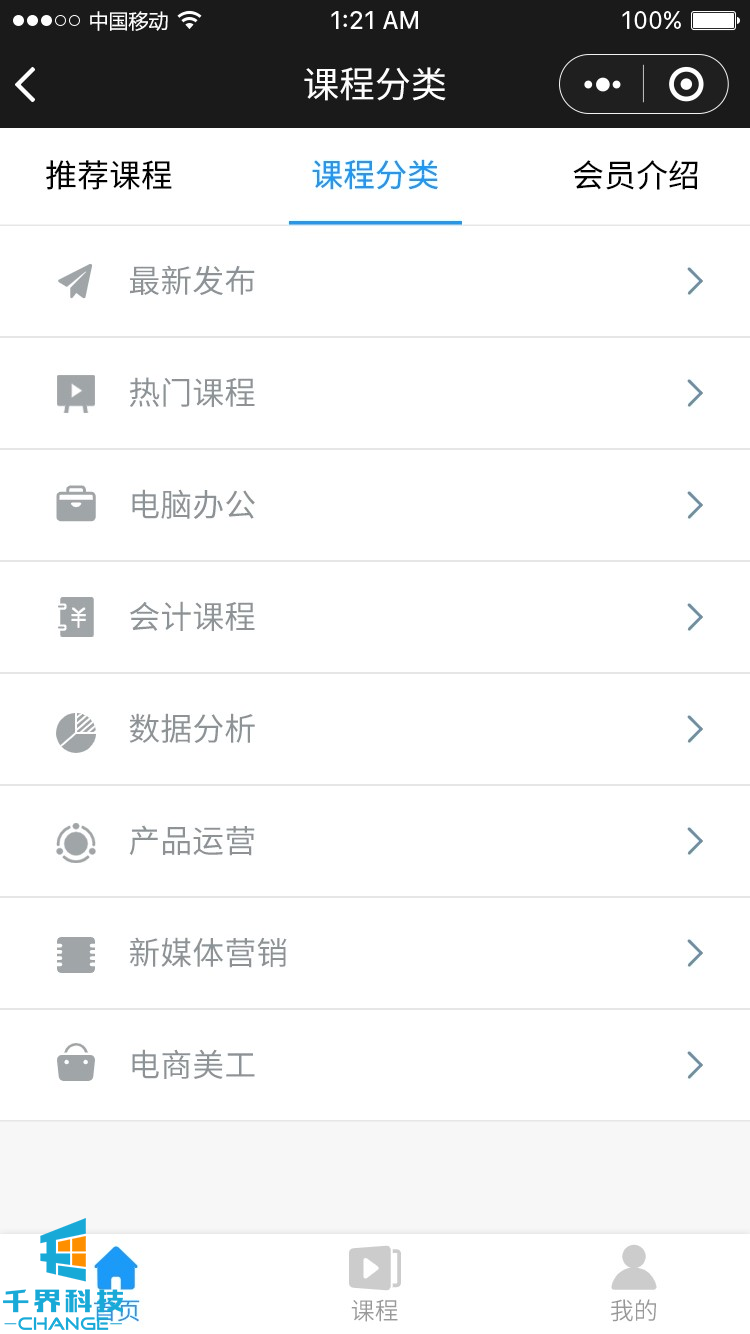Open the 新媒体营销 category
The image size is (750, 1334).
tap(375, 954)
